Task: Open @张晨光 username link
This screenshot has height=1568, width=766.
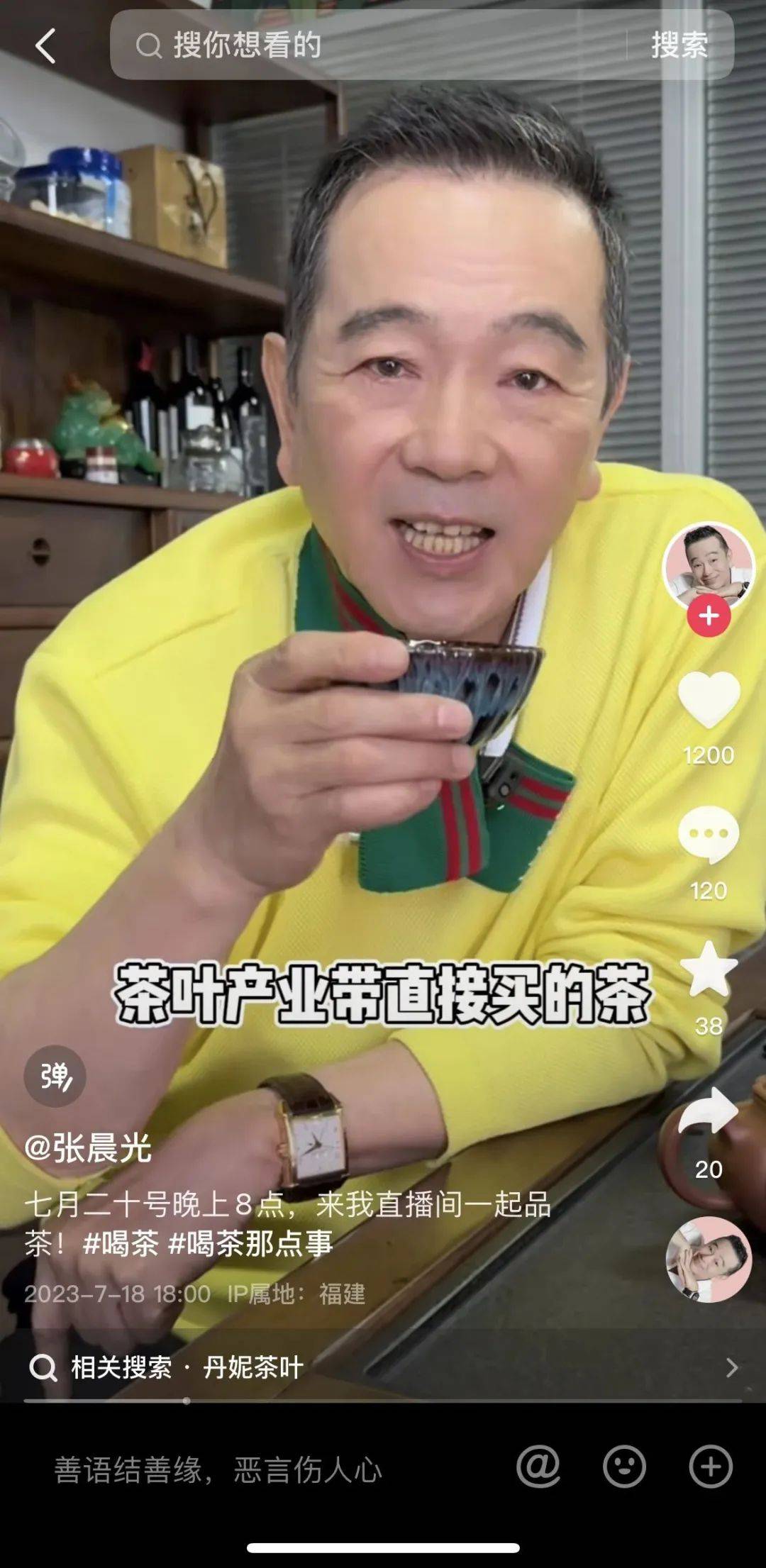Action: (x=88, y=1147)
